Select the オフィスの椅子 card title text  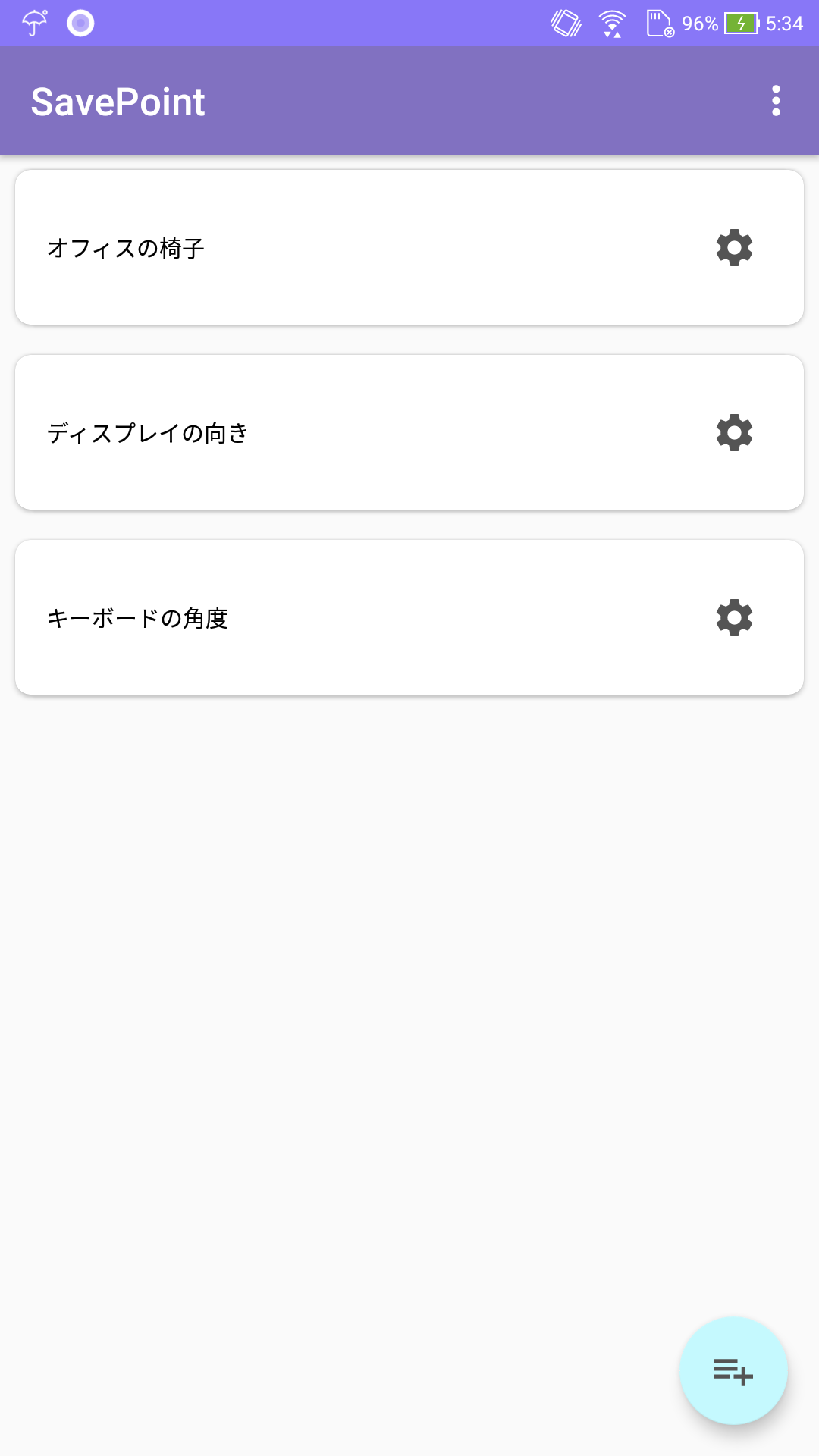click(x=127, y=246)
